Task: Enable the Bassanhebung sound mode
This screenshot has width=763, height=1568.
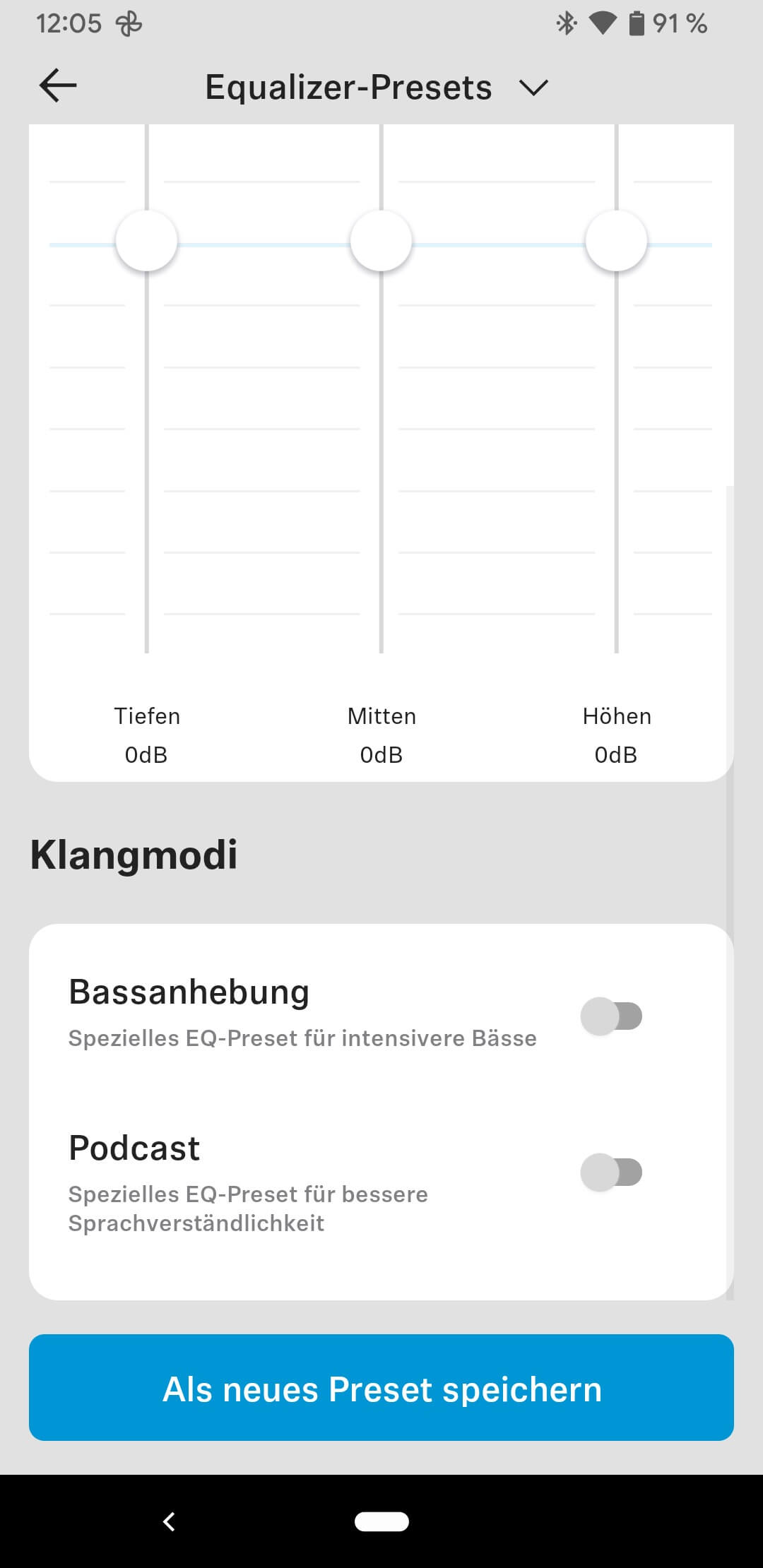Action: [611, 1016]
